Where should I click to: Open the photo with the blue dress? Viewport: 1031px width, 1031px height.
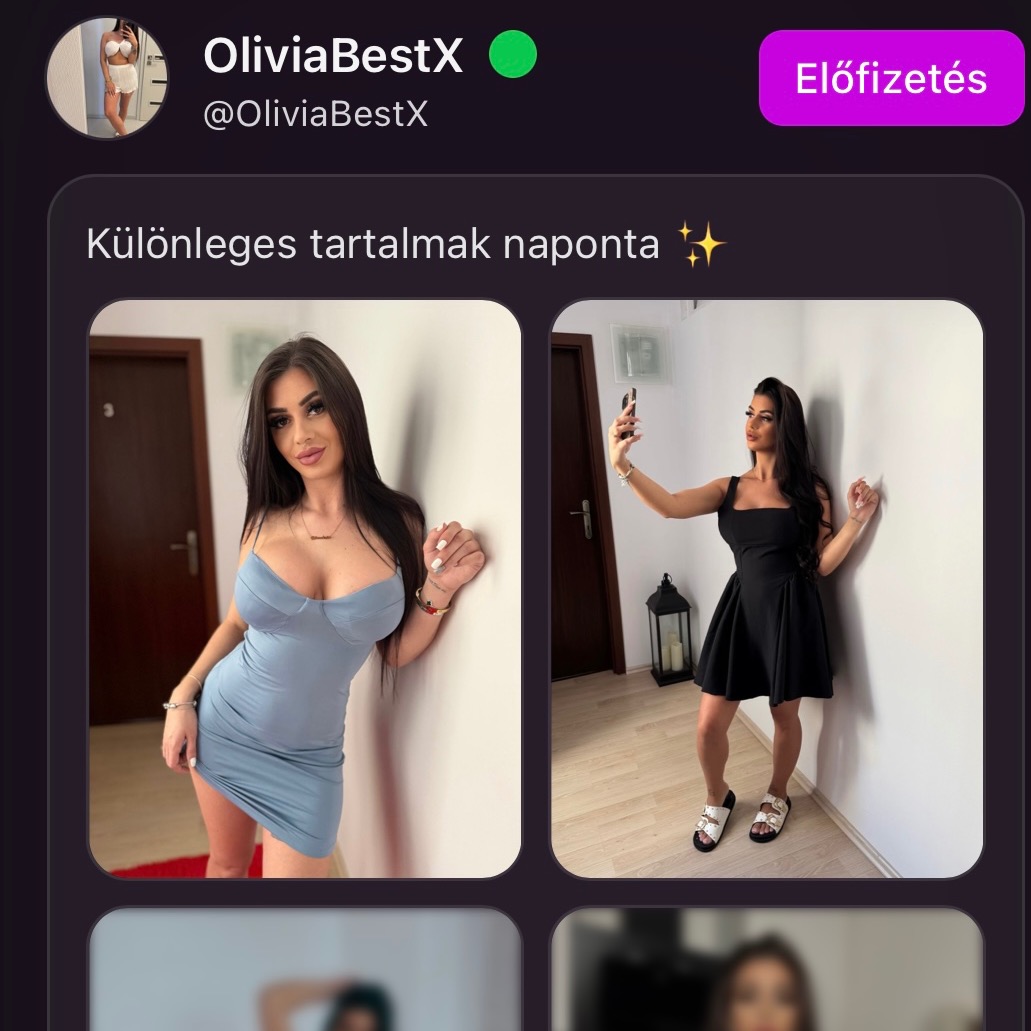point(305,588)
